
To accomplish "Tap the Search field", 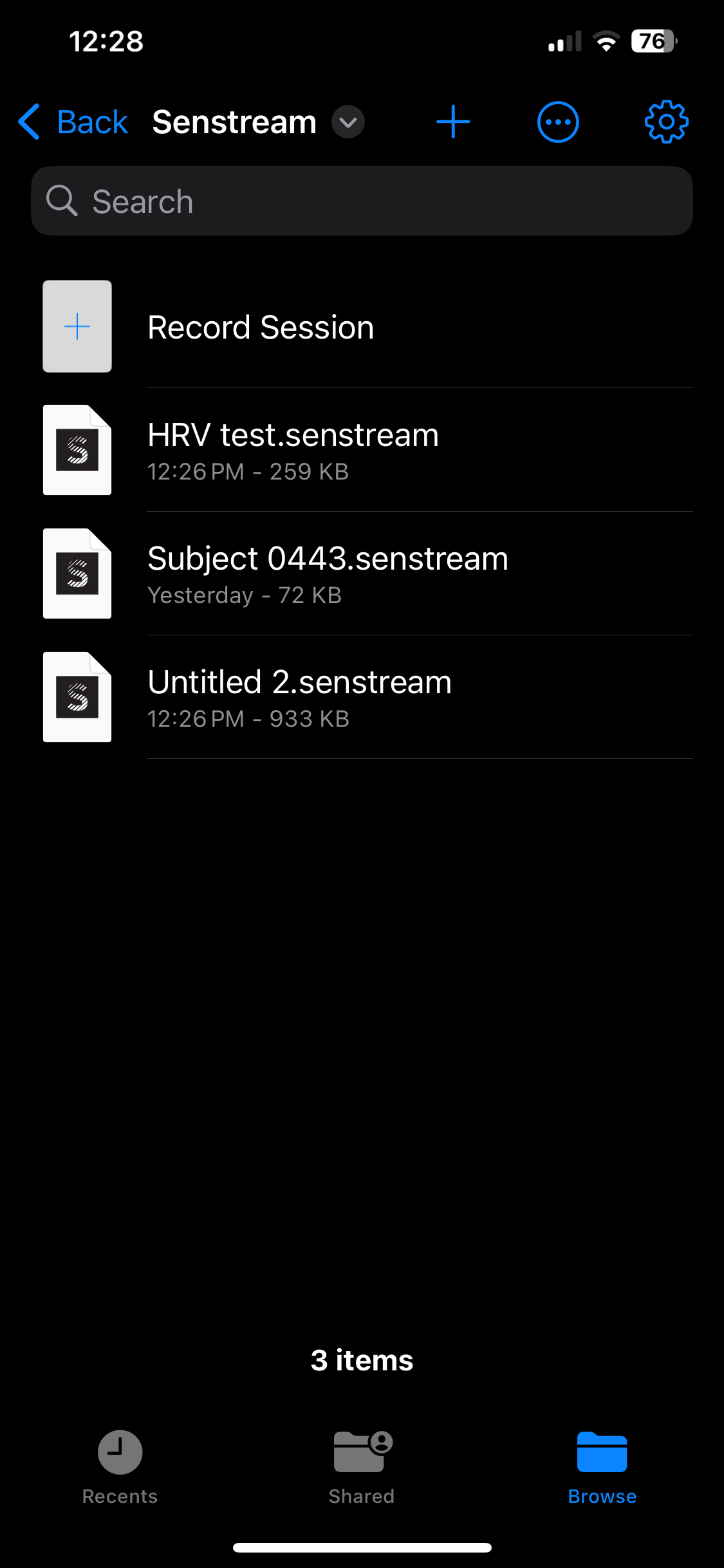I will tap(362, 201).
